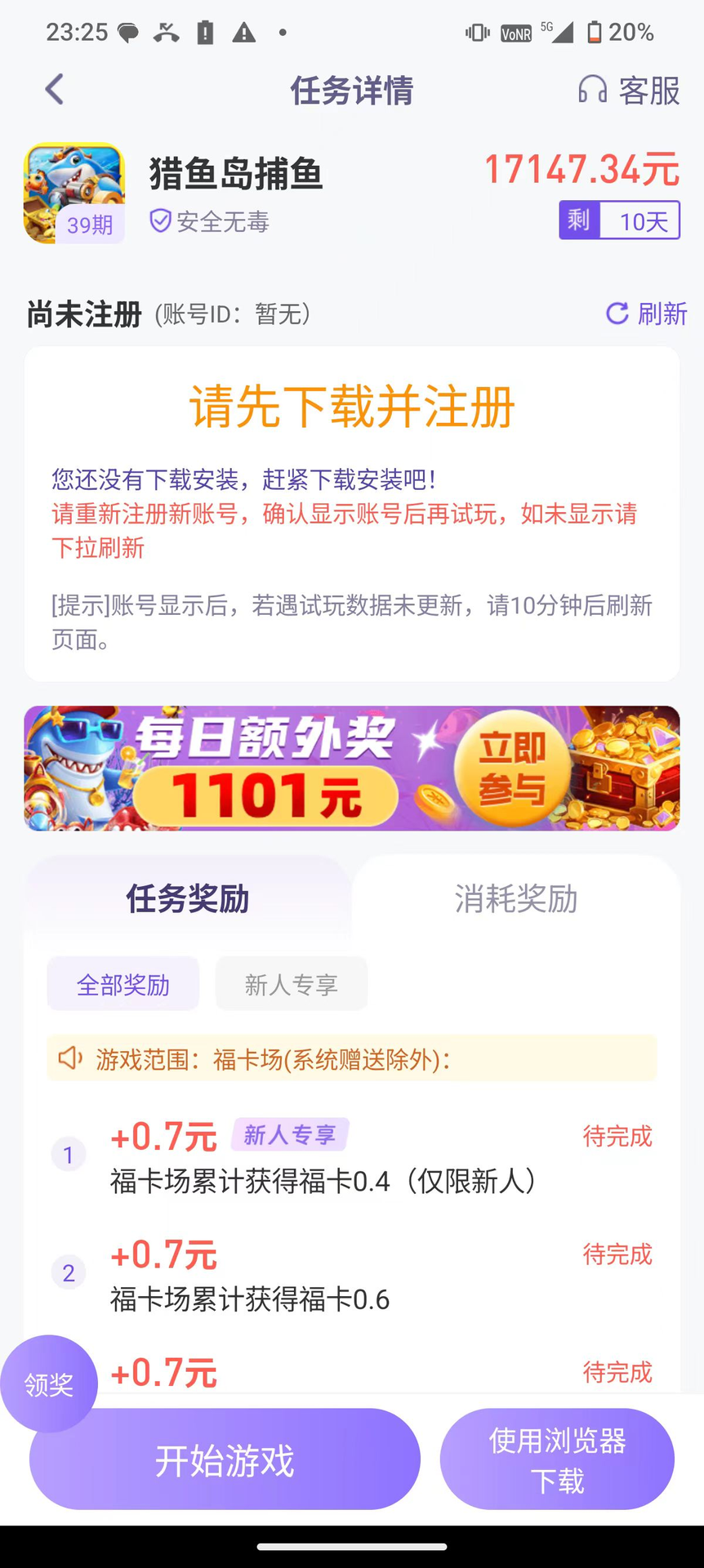Image resolution: width=704 pixels, height=1568 pixels.
Task: Open the 每日额外奖 1101元 banner
Action: tap(352, 768)
